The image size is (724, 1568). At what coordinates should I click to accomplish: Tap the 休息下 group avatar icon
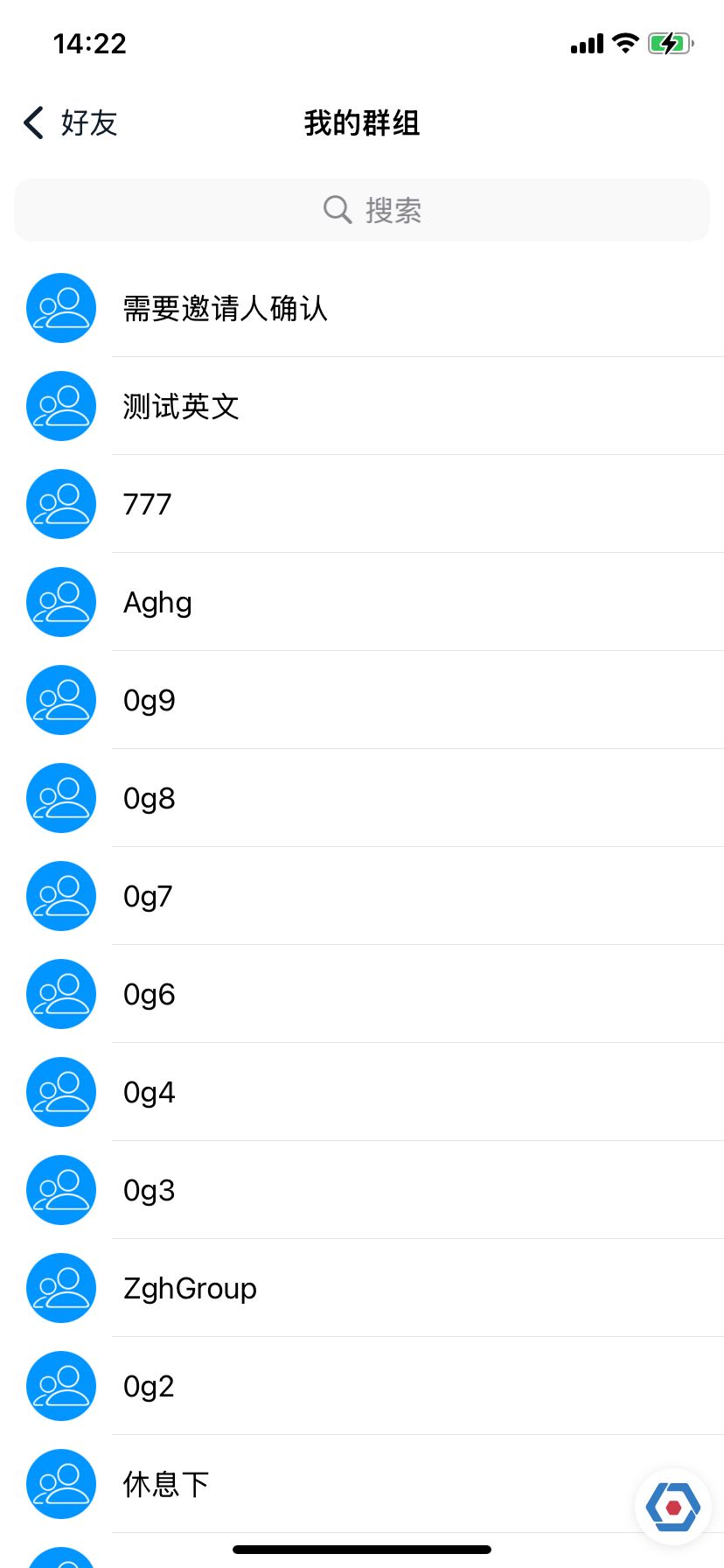[x=60, y=1483]
